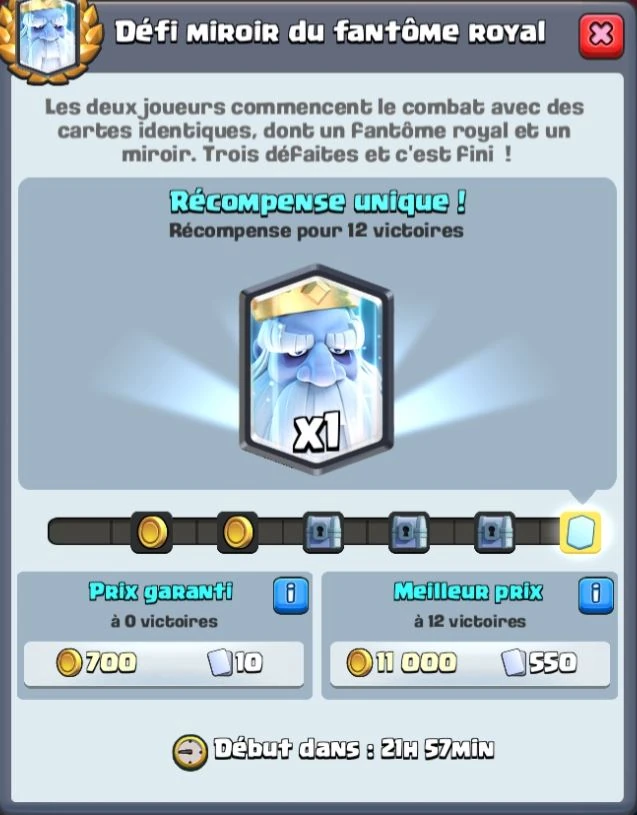Close the Défi miroir du fantôme royal dialog
Image resolution: width=637 pixels, height=815 pixels.
tap(600, 34)
